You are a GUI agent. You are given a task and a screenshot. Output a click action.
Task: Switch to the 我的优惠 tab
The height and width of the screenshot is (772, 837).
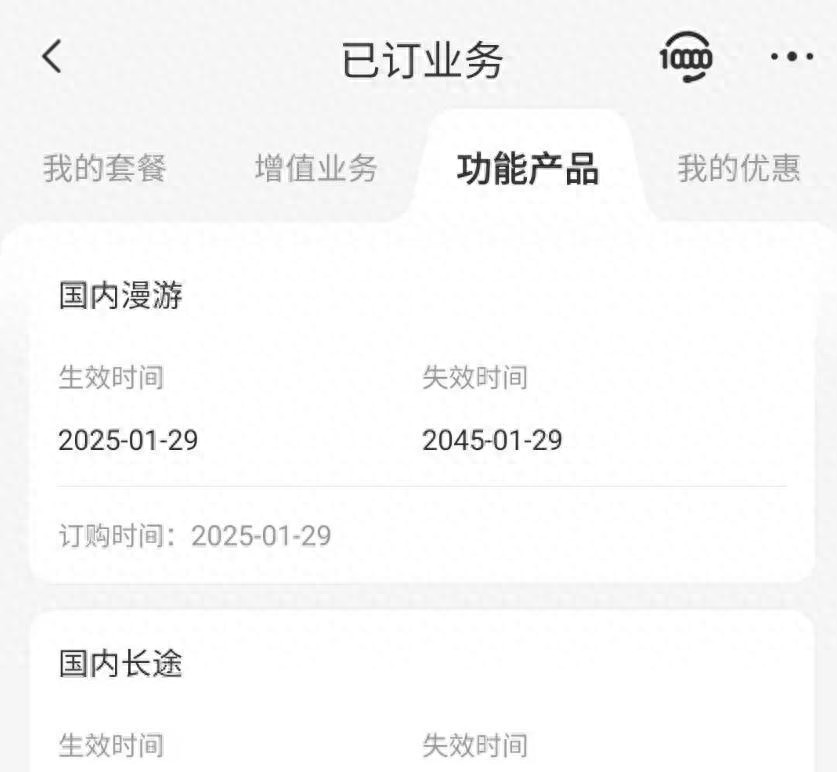click(739, 168)
